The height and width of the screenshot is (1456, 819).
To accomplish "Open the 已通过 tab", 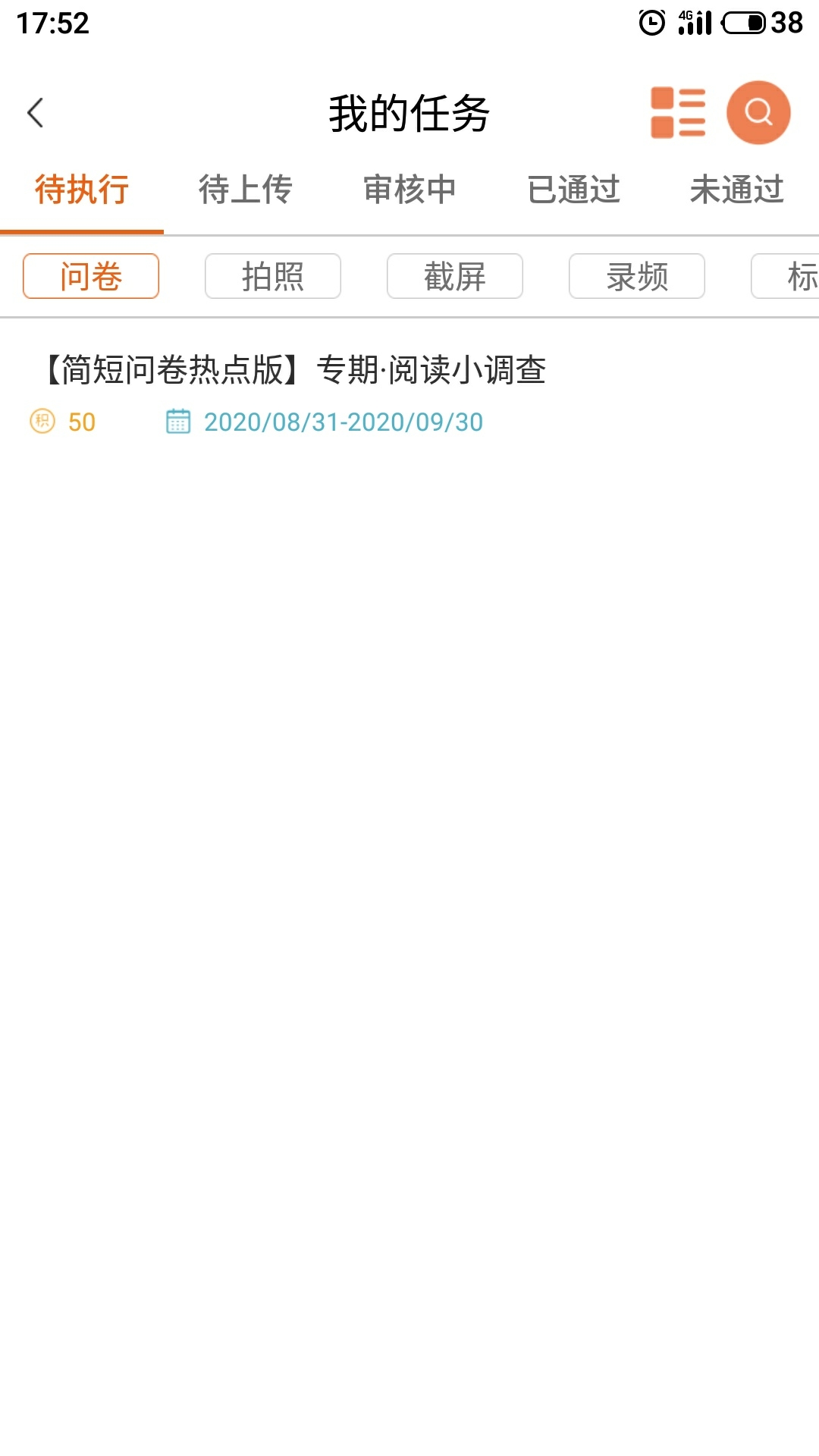I will pos(573,190).
